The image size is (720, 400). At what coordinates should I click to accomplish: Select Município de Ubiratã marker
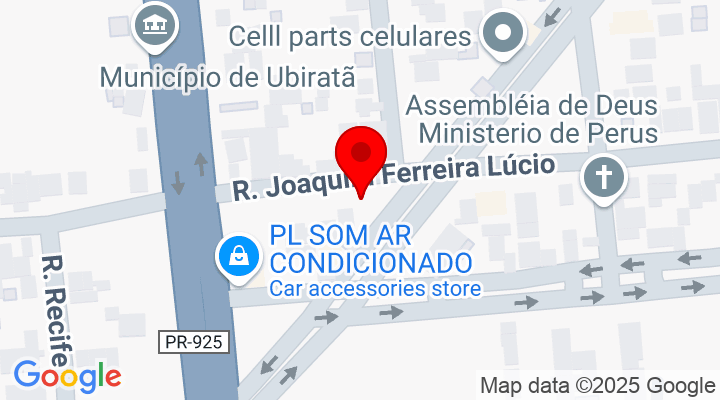point(155,24)
